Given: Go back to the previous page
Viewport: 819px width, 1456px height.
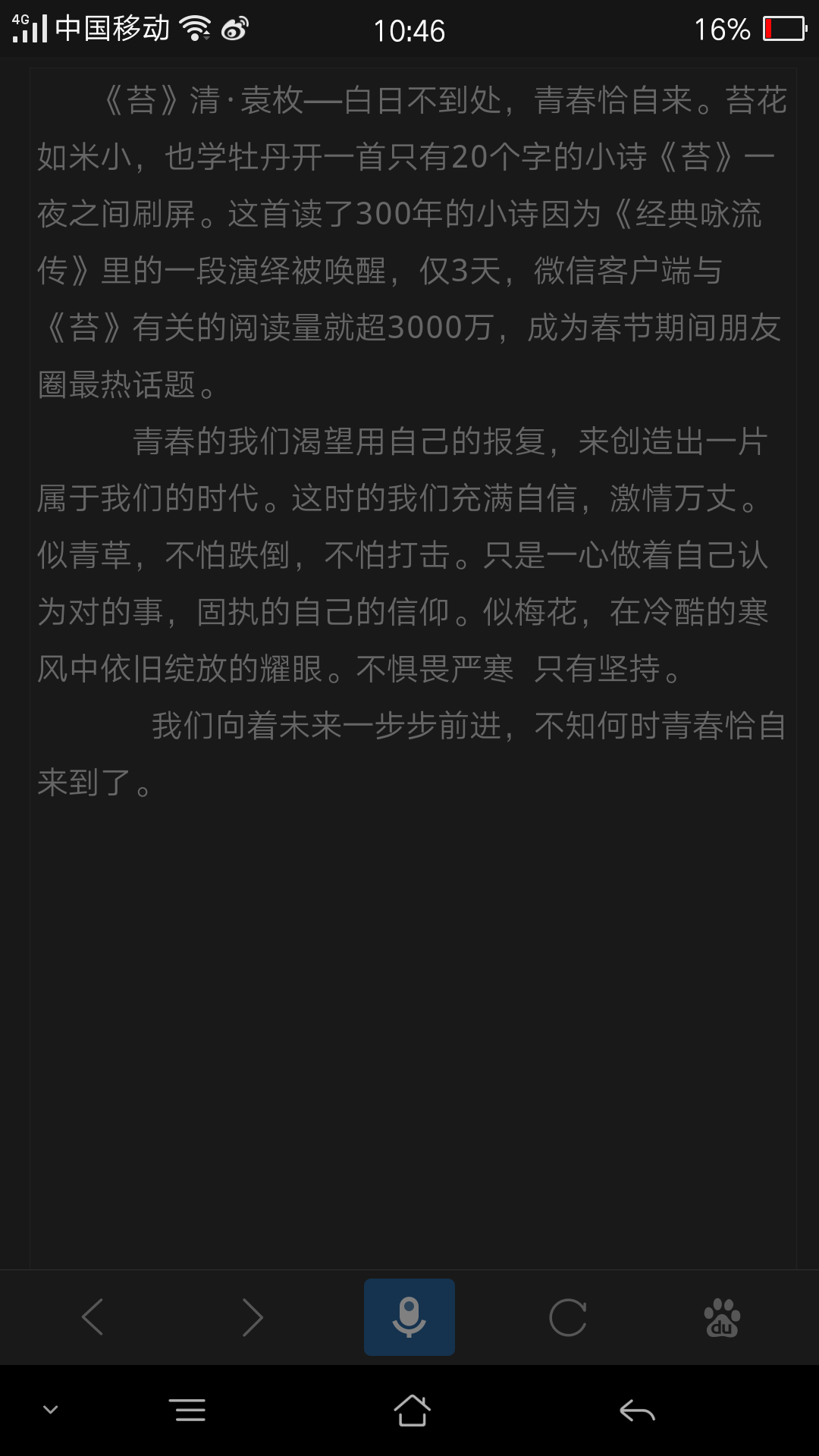Looking at the screenshot, I should 93,1317.
